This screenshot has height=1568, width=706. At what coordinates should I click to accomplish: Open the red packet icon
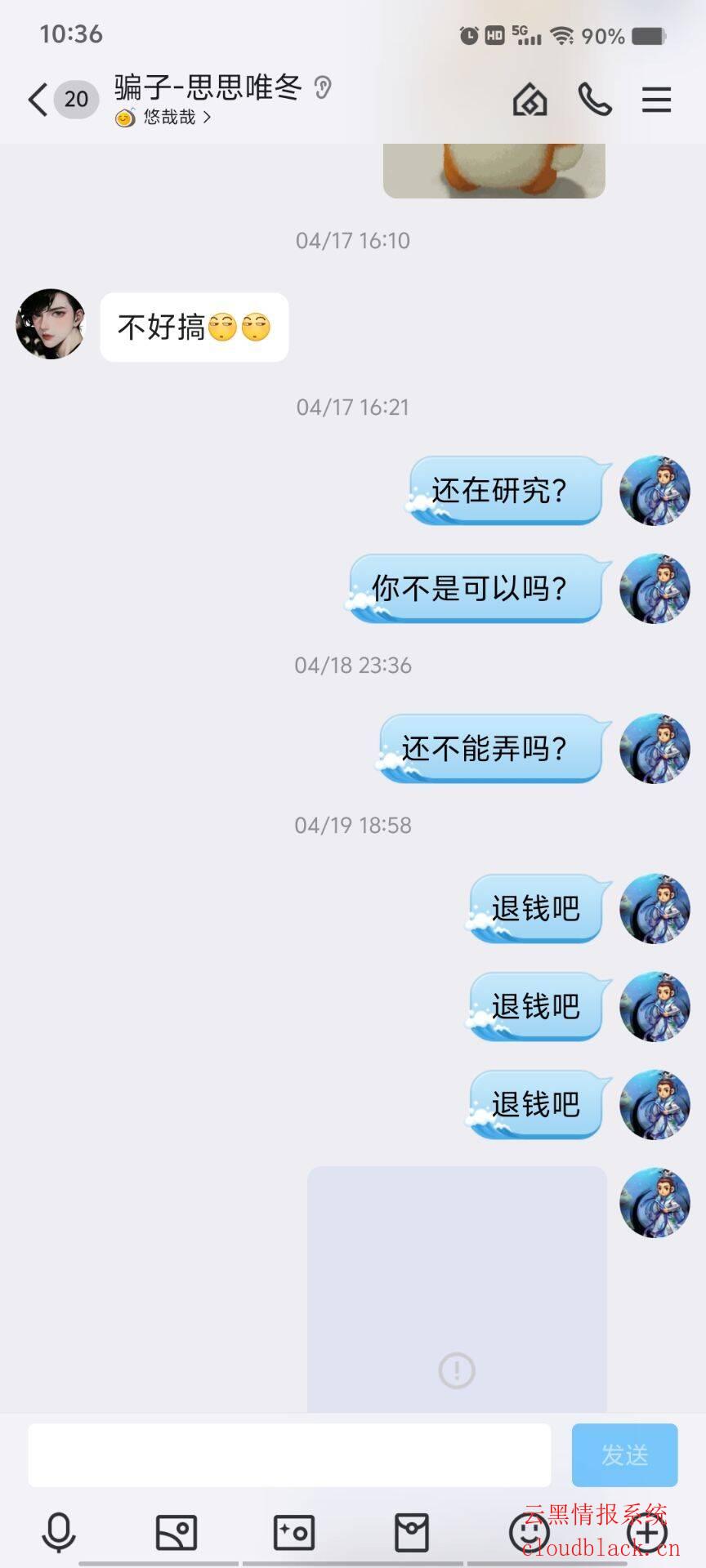tap(412, 1532)
